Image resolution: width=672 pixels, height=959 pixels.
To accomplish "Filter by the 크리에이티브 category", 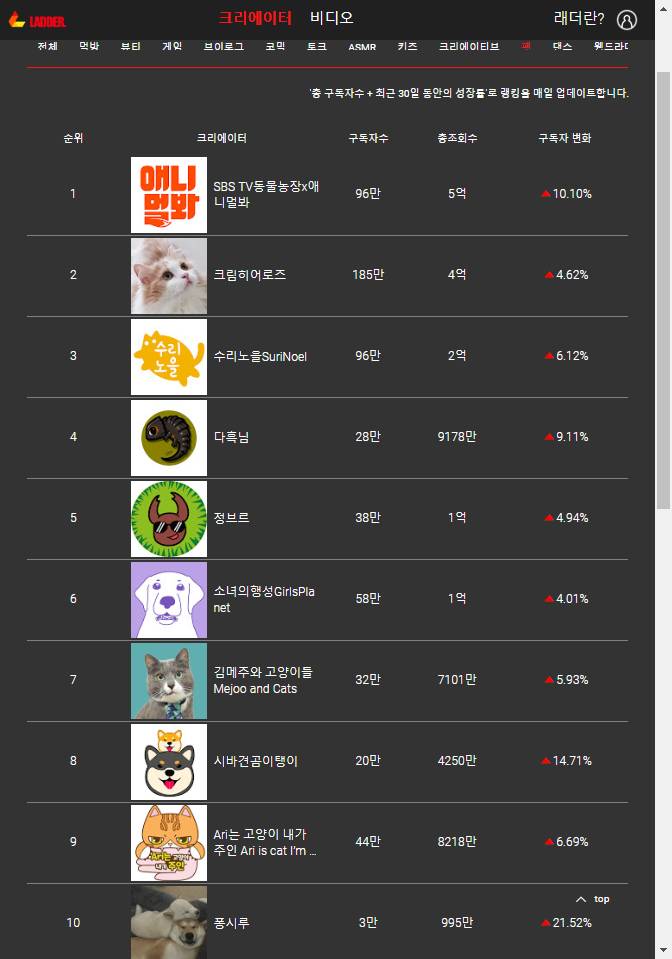I will pyautogui.click(x=468, y=47).
